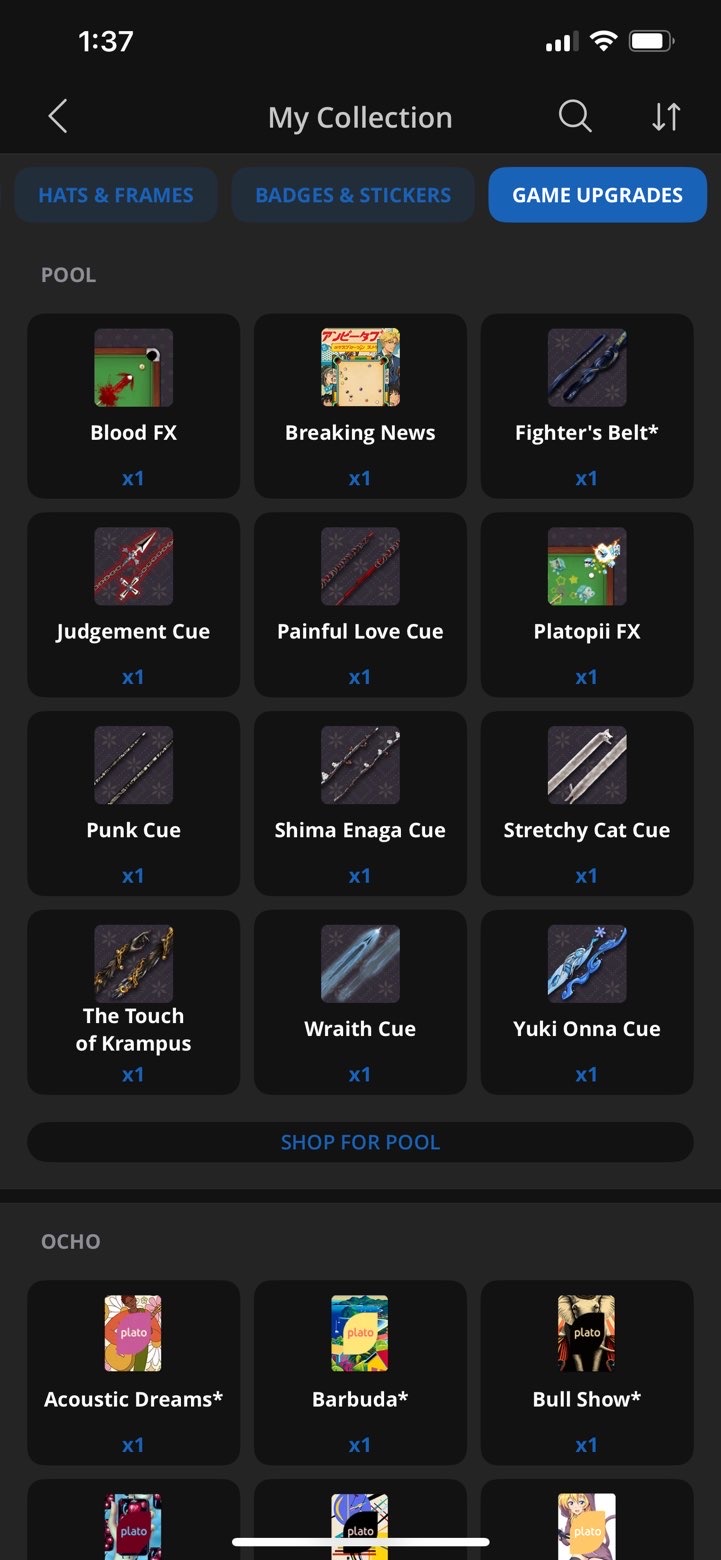Open the search icon
Image resolution: width=721 pixels, height=1560 pixels.
click(575, 117)
